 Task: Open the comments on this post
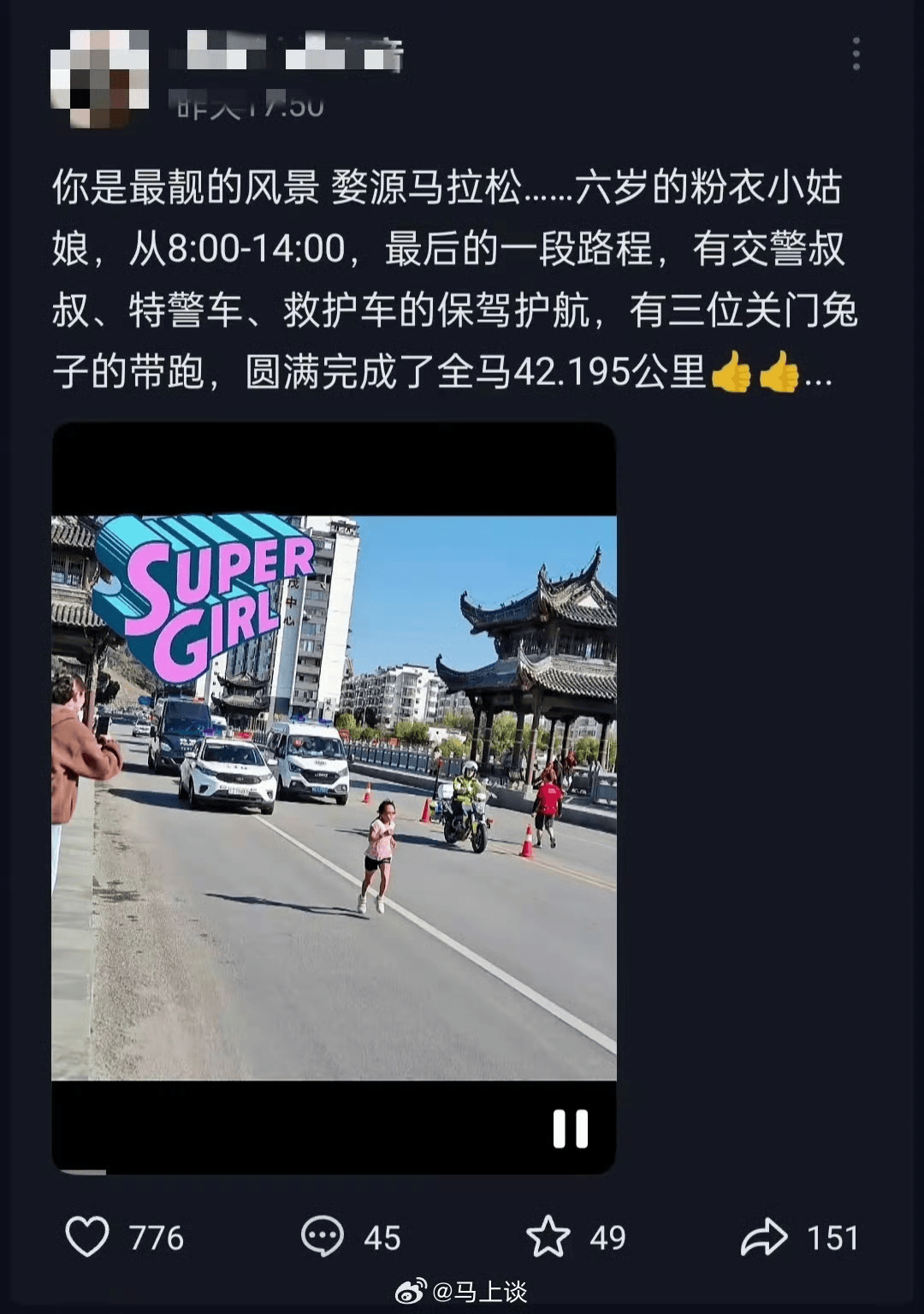point(323,1237)
